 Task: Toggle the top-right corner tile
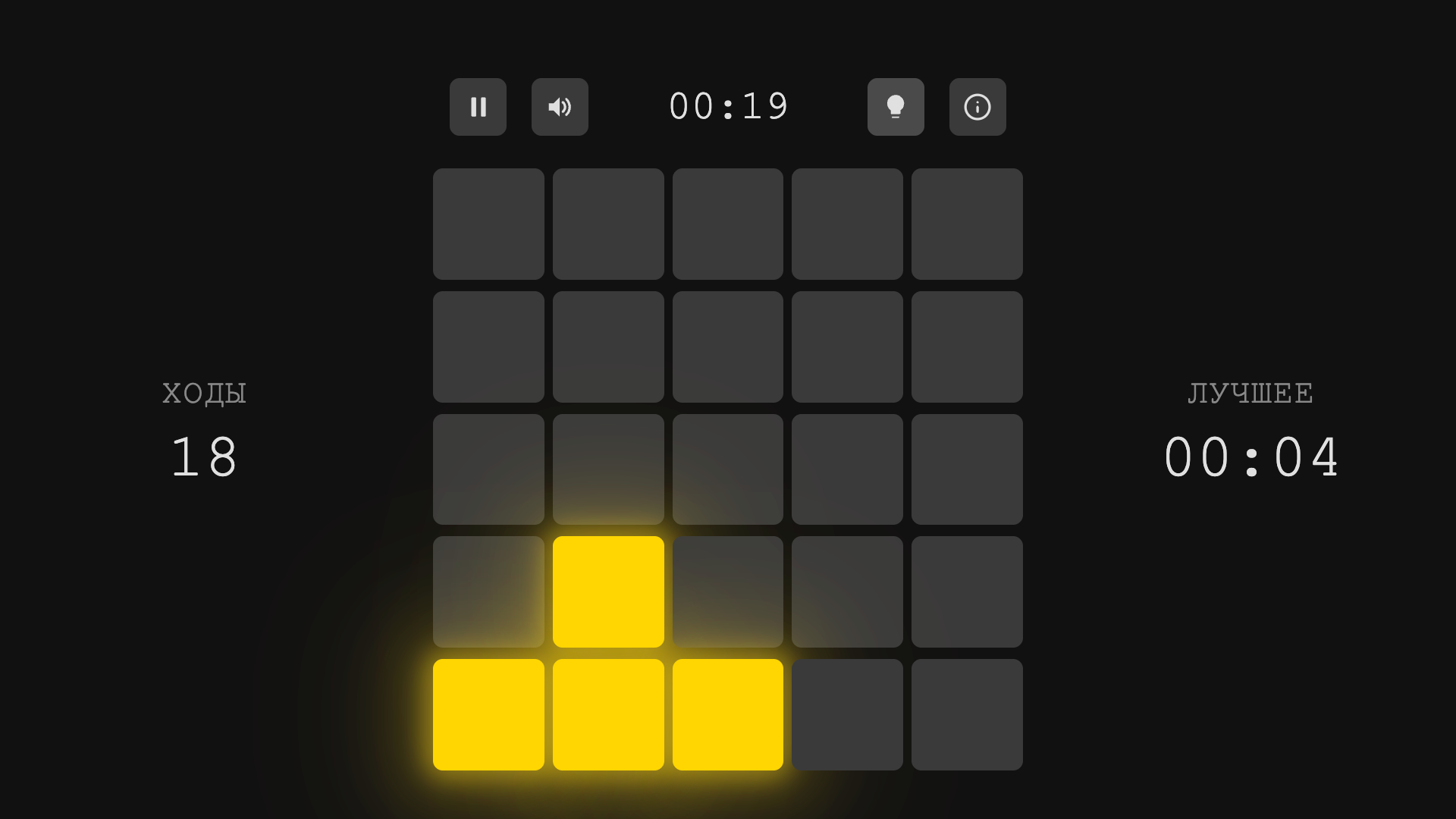[967, 224]
